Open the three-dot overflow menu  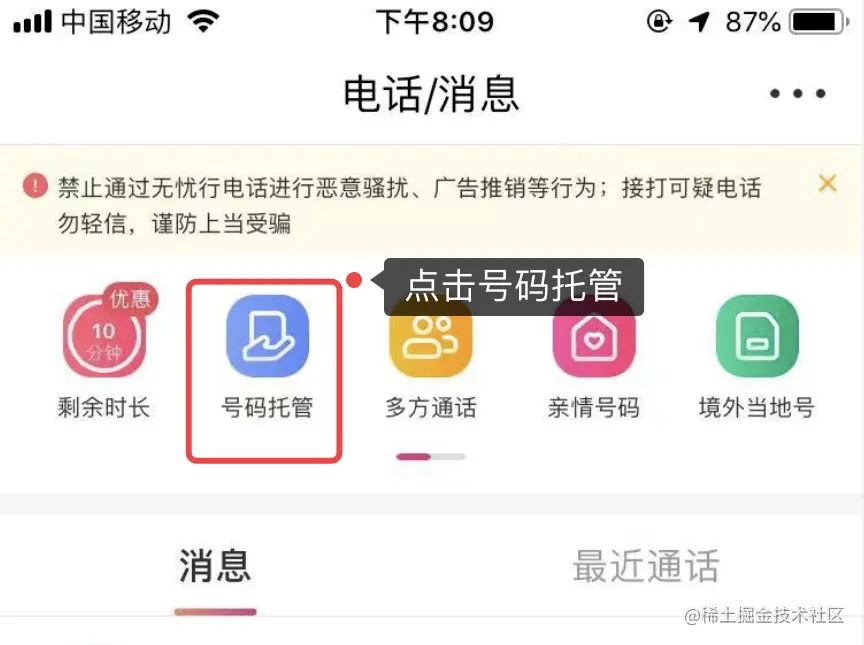(797, 94)
